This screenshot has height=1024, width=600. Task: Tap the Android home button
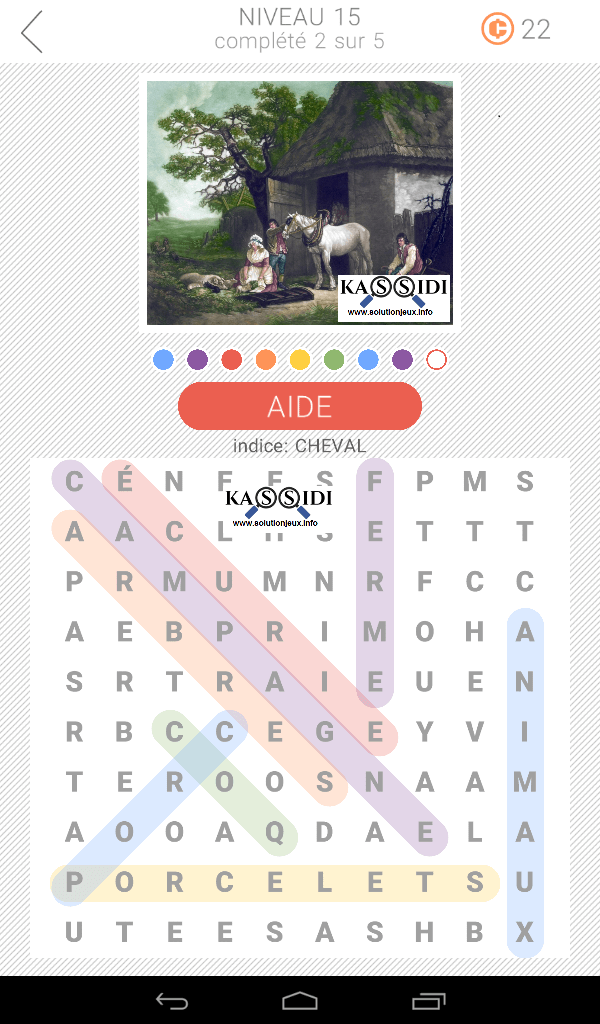pos(300,1000)
